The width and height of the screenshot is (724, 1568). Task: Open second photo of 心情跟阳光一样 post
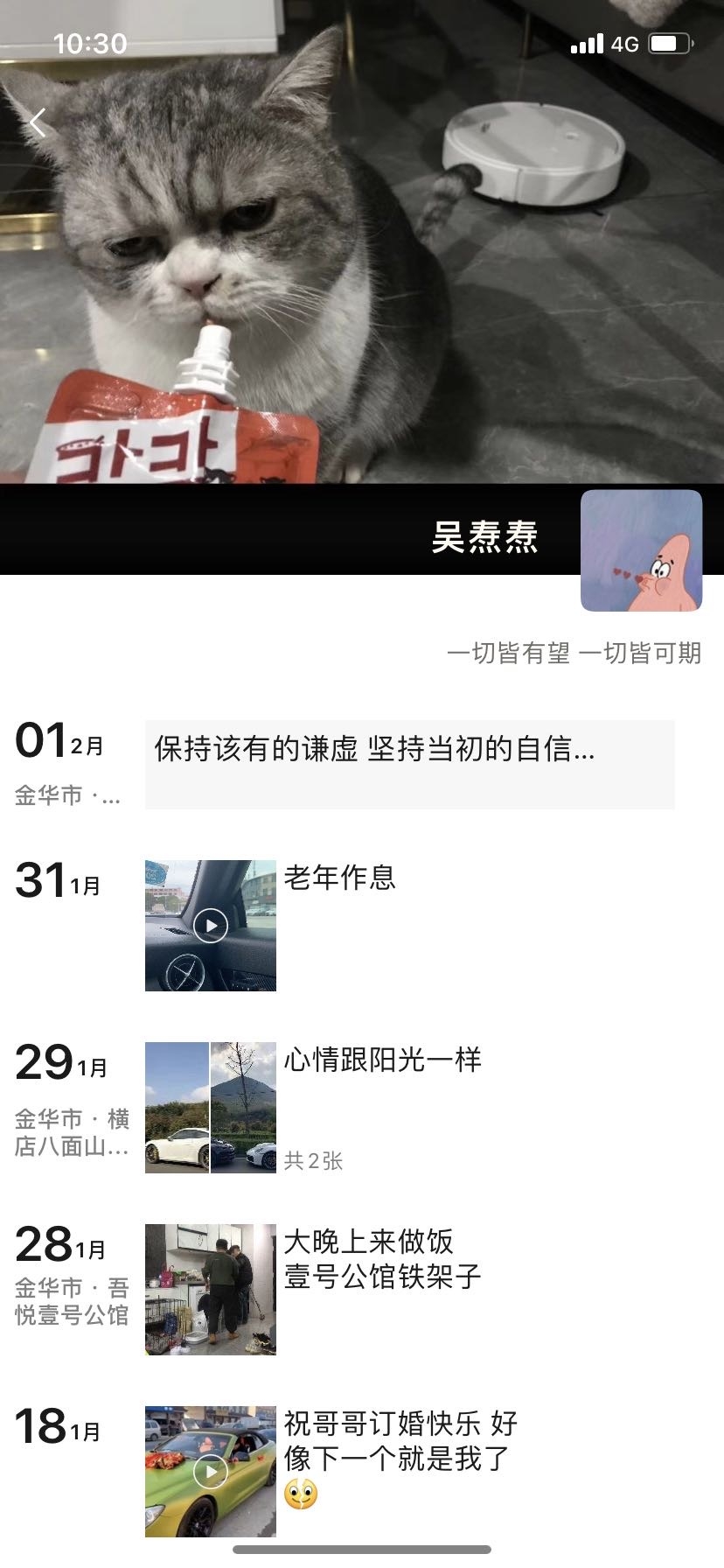[x=244, y=1107]
